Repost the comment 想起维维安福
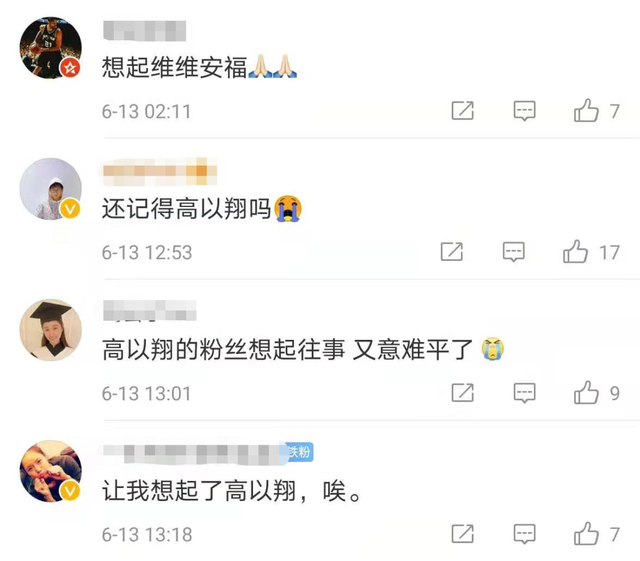 point(462,112)
